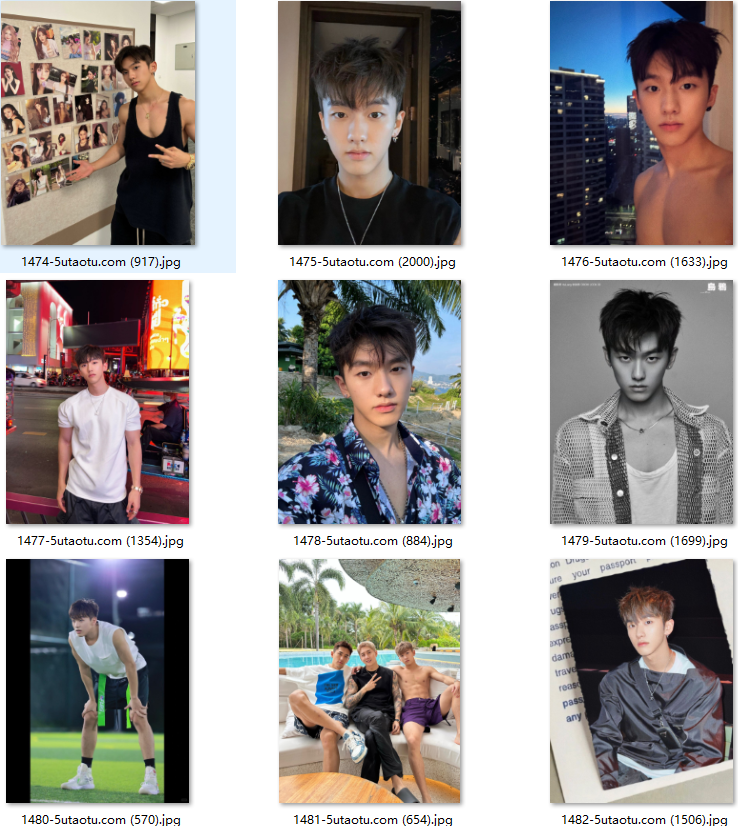This screenshot has width=738, height=826.
Task: Choose file 1482-5utaotu.com (1506).jpg
Action: (x=641, y=681)
